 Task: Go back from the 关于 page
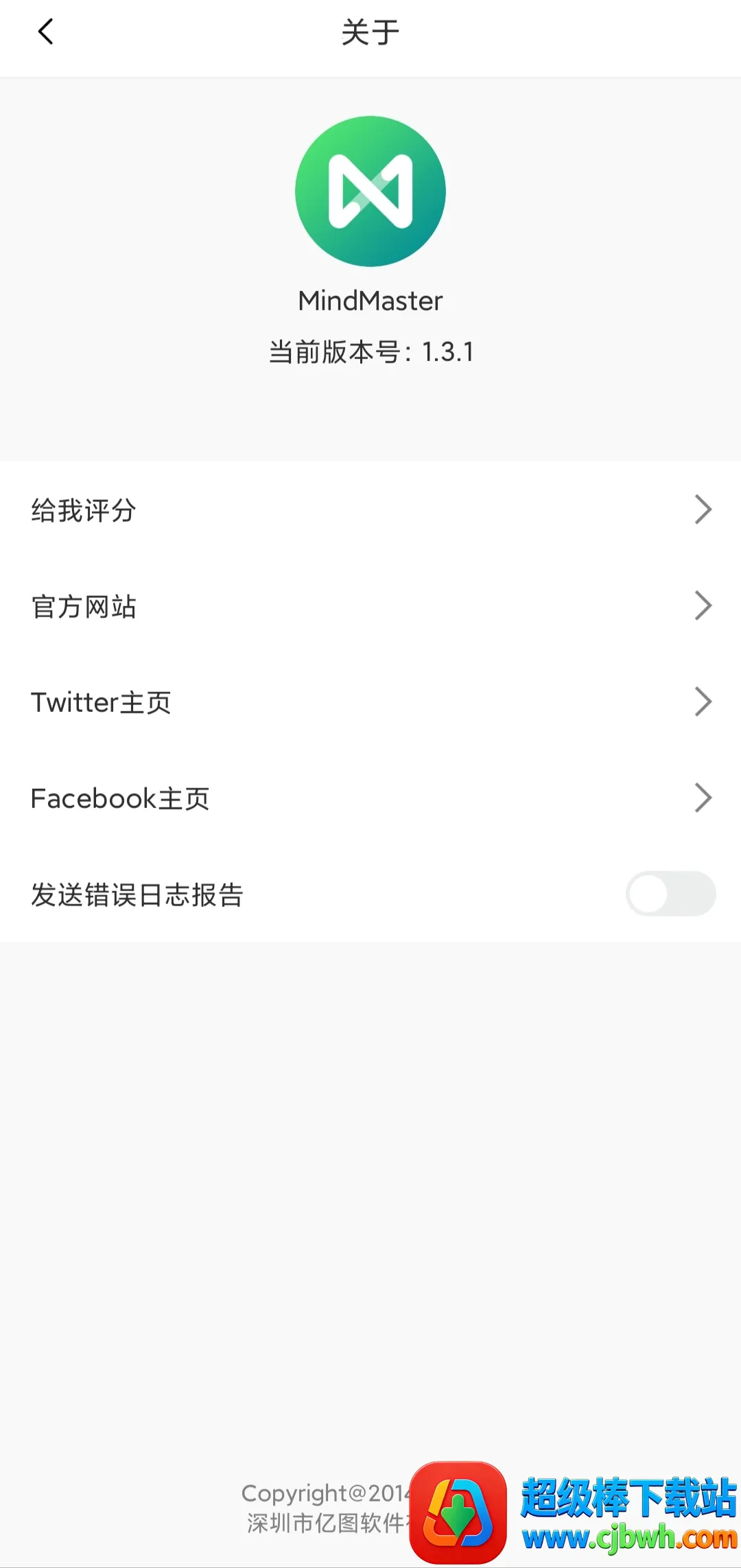pos(45,32)
